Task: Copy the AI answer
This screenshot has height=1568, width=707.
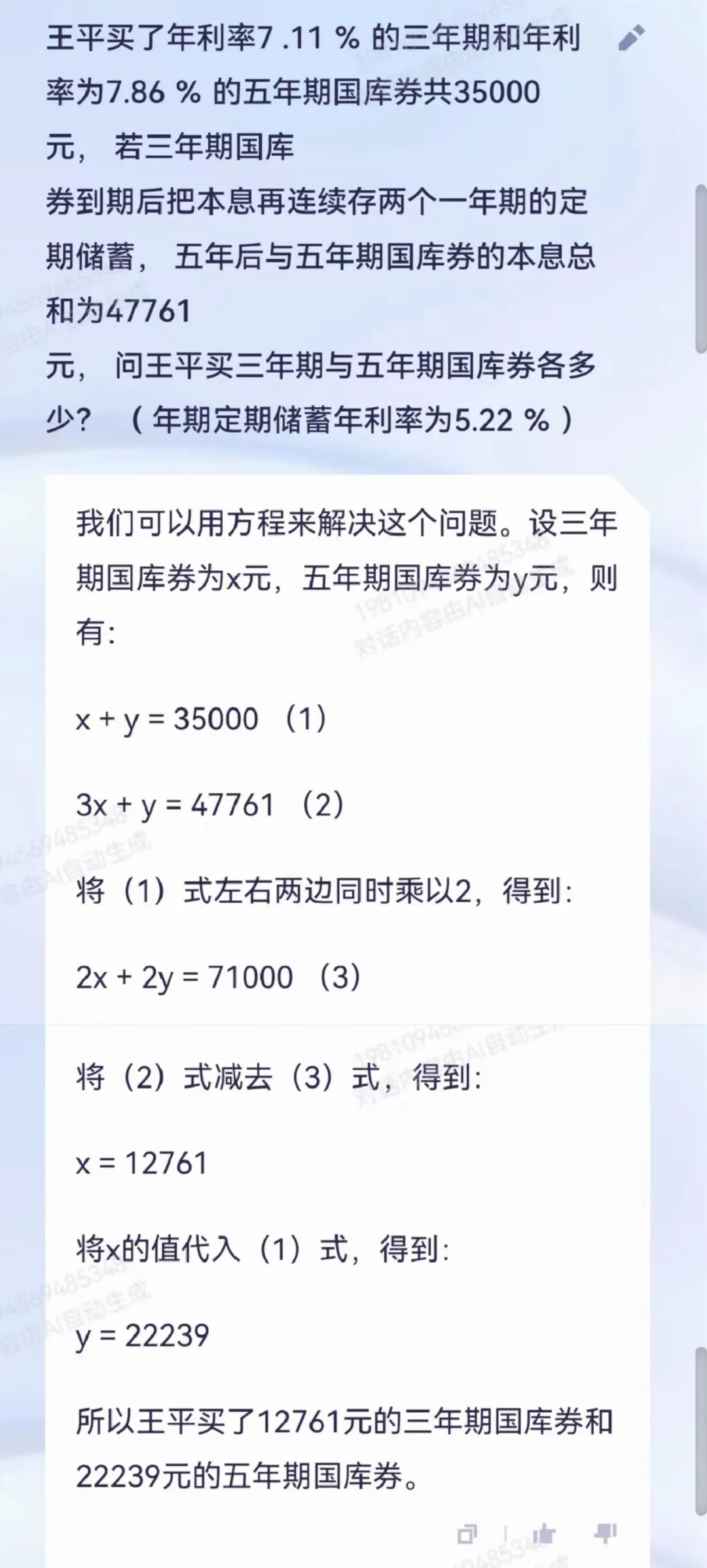Action: click(467, 1534)
